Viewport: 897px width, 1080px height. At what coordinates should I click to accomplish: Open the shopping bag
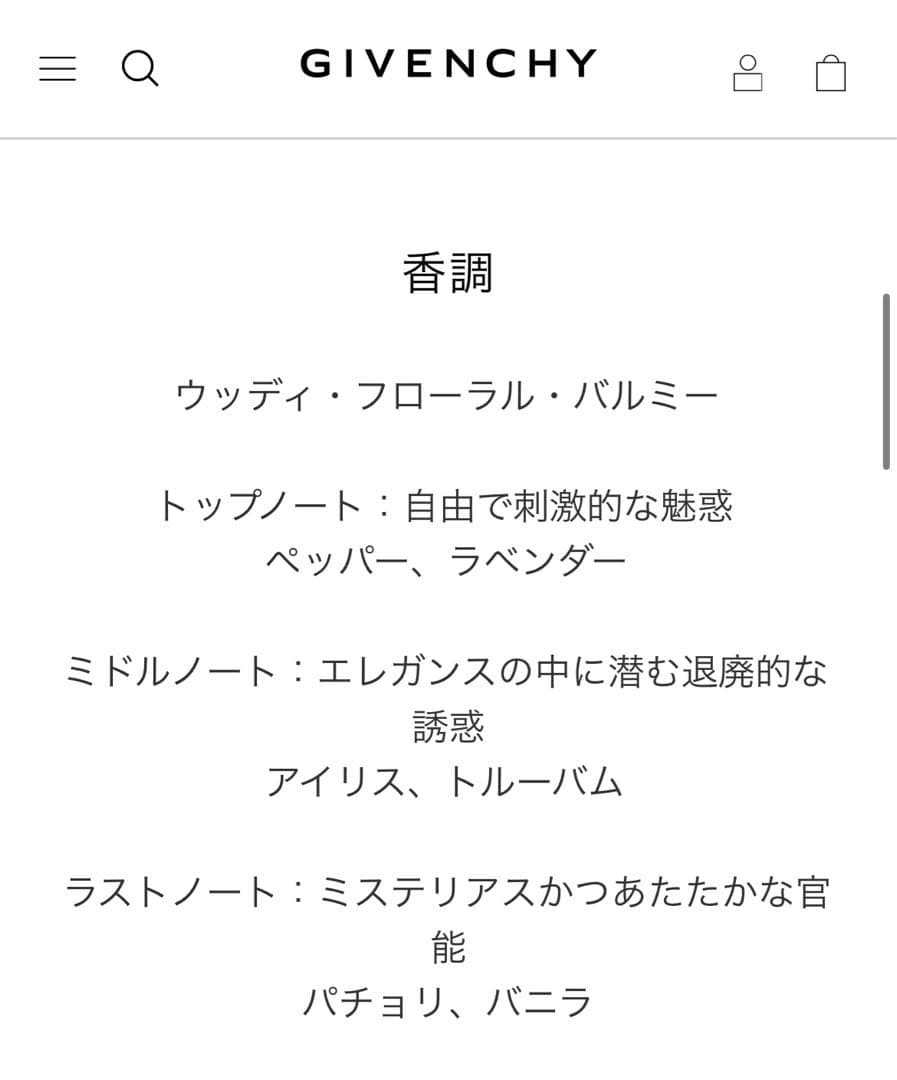(830, 73)
